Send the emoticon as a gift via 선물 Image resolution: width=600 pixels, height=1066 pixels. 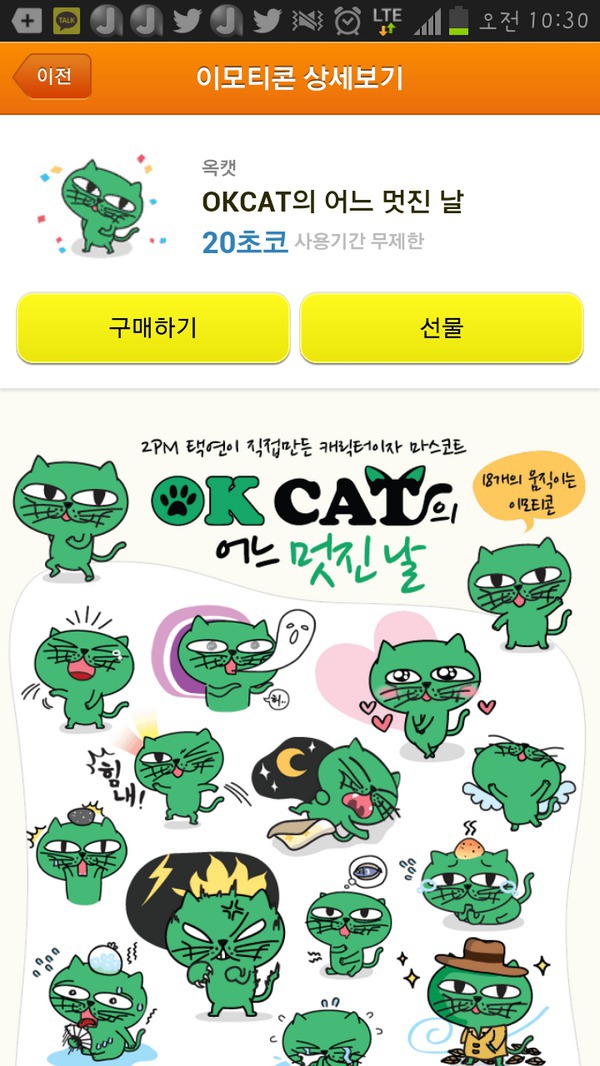click(x=441, y=327)
